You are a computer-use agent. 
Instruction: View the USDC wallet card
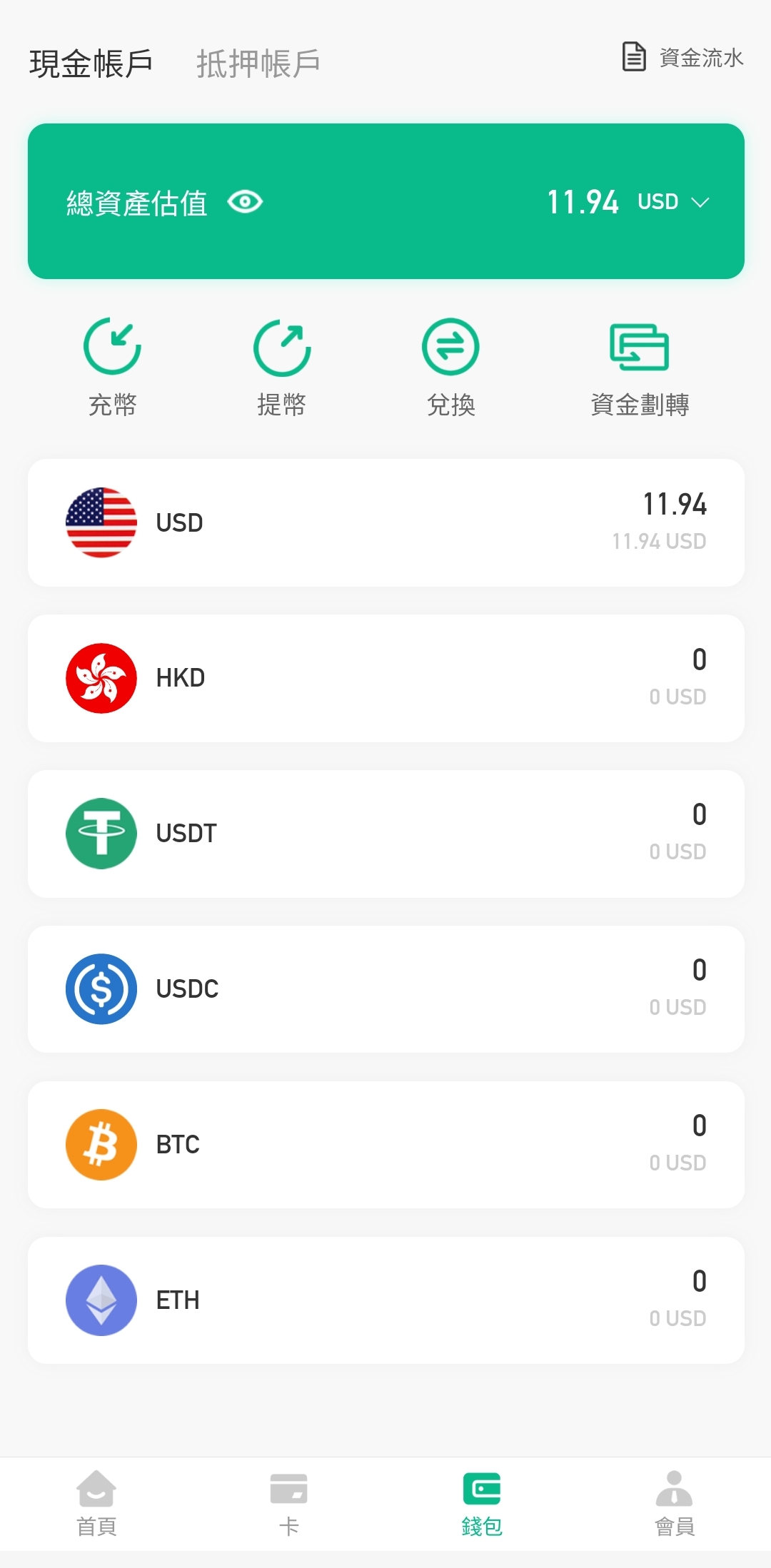click(x=386, y=989)
